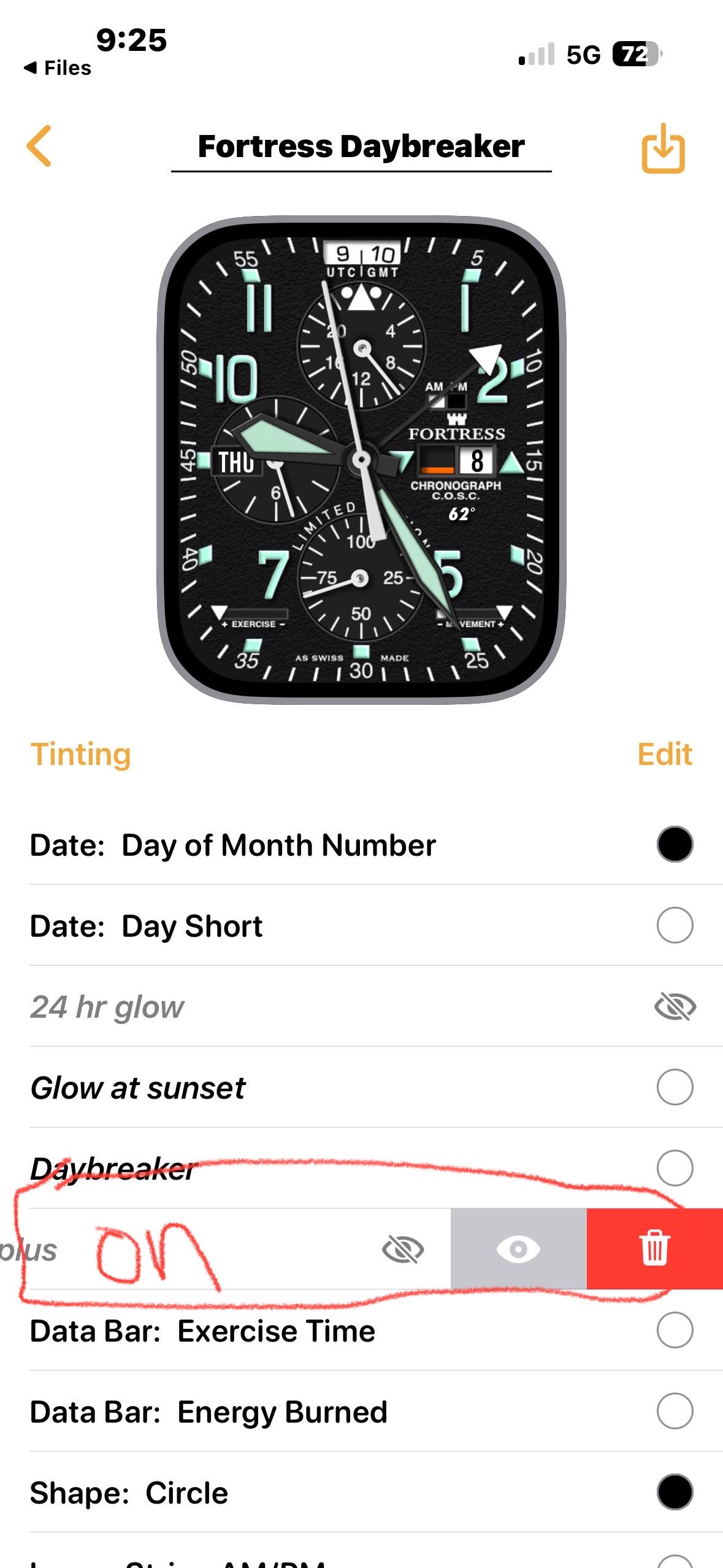This screenshot has width=723, height=1568.
Task: Go back using the orange arrow
Action: tap(39, 146)
